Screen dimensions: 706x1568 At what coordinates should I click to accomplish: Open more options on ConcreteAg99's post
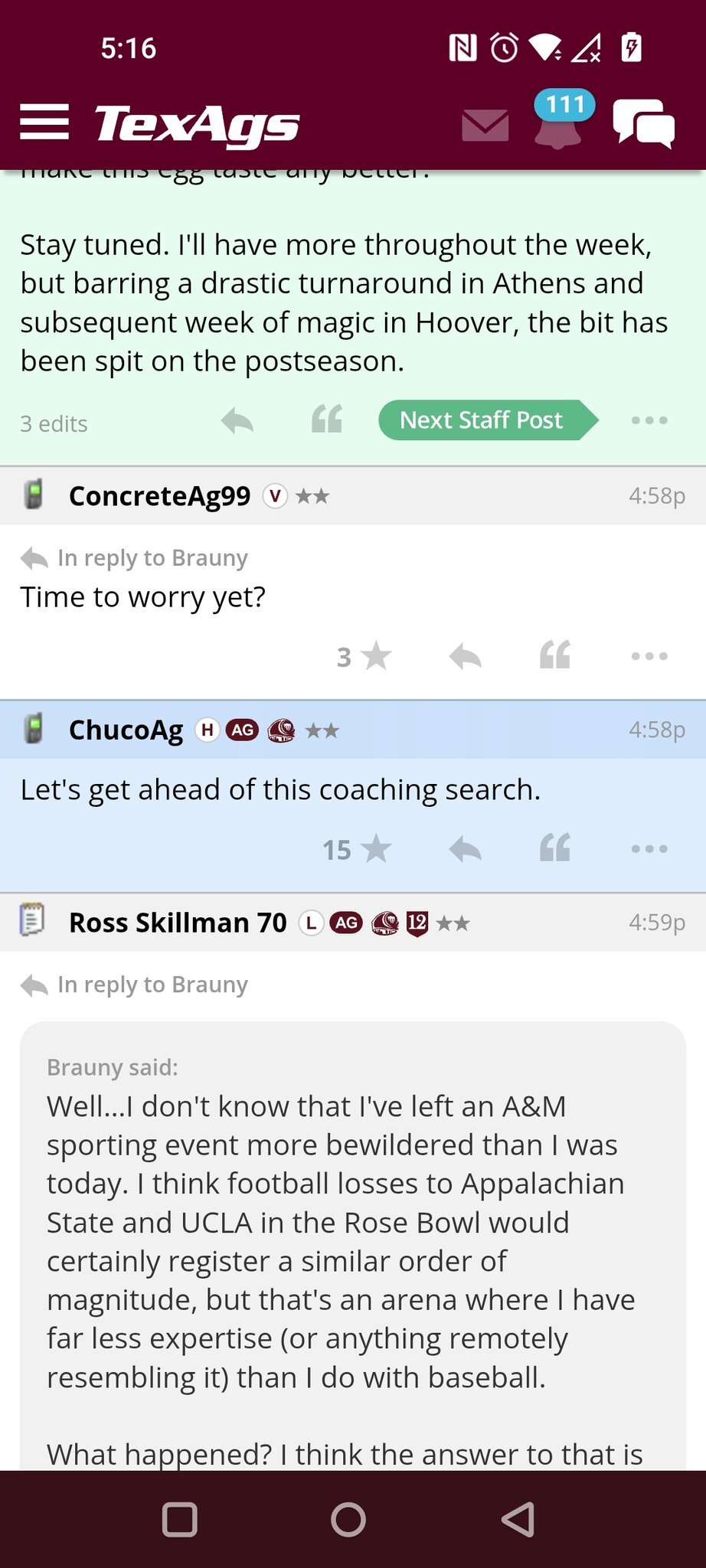(x=649, y=656)
